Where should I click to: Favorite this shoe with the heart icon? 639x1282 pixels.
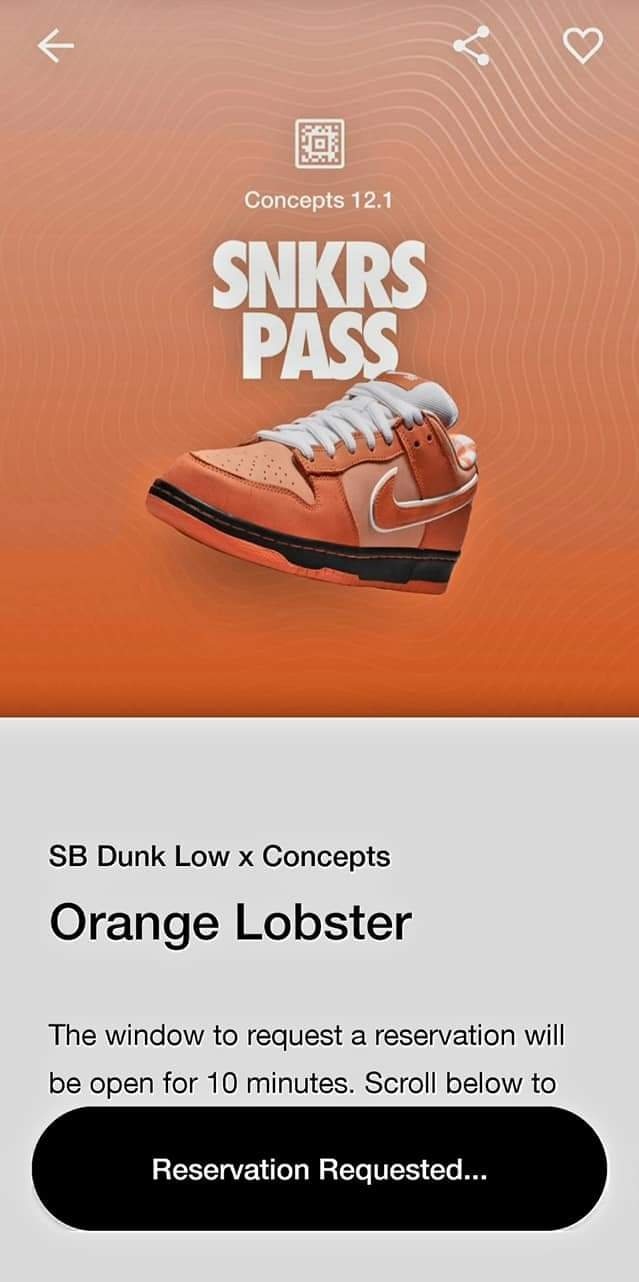point(582,46)
